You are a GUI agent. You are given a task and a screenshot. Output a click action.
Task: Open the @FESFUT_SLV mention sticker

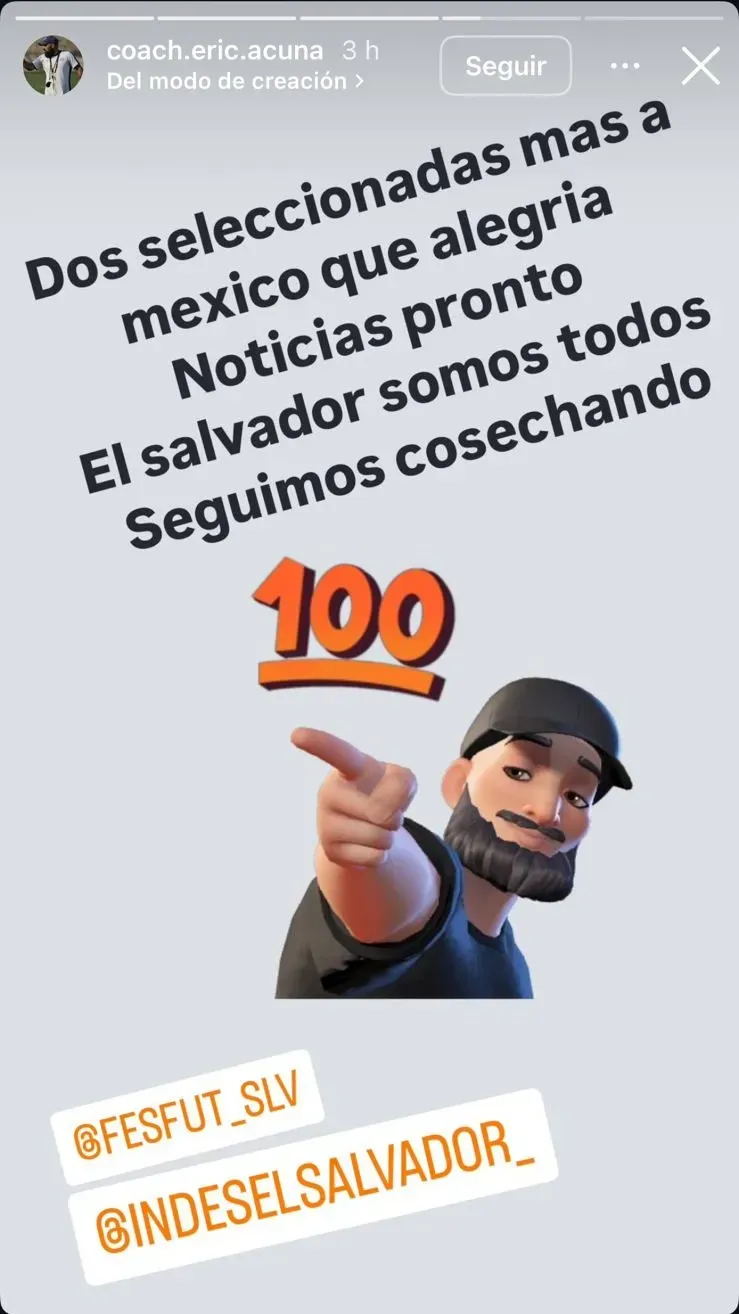click(x=186, y=1117)
